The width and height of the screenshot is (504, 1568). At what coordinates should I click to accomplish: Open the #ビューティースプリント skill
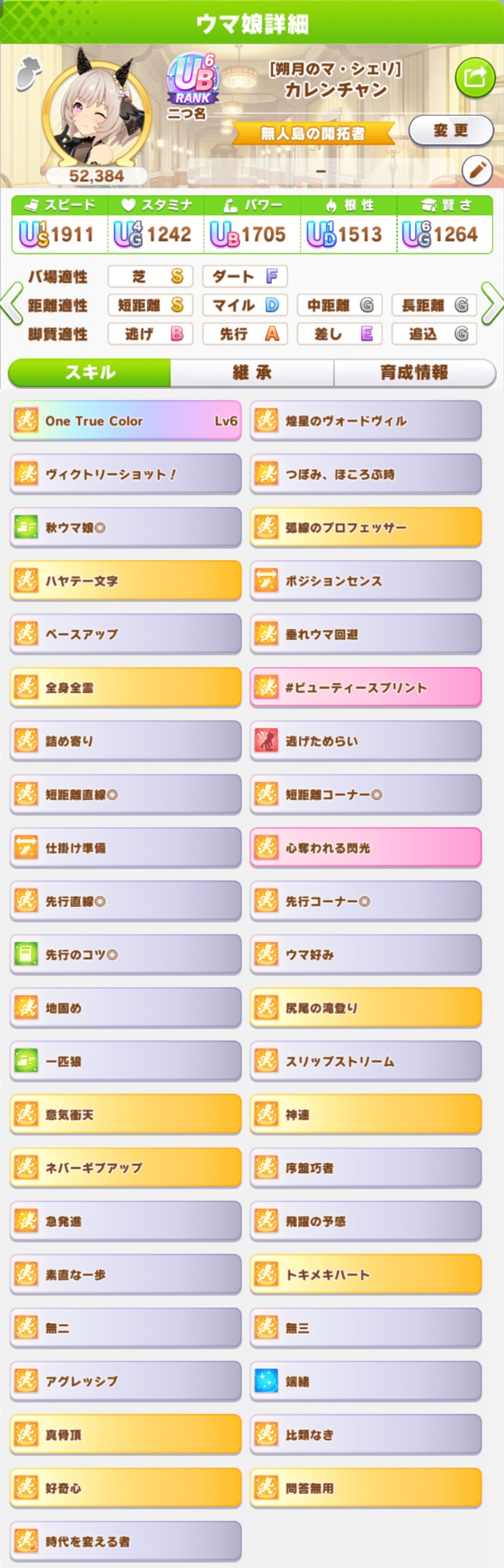[x=365, y=687]
